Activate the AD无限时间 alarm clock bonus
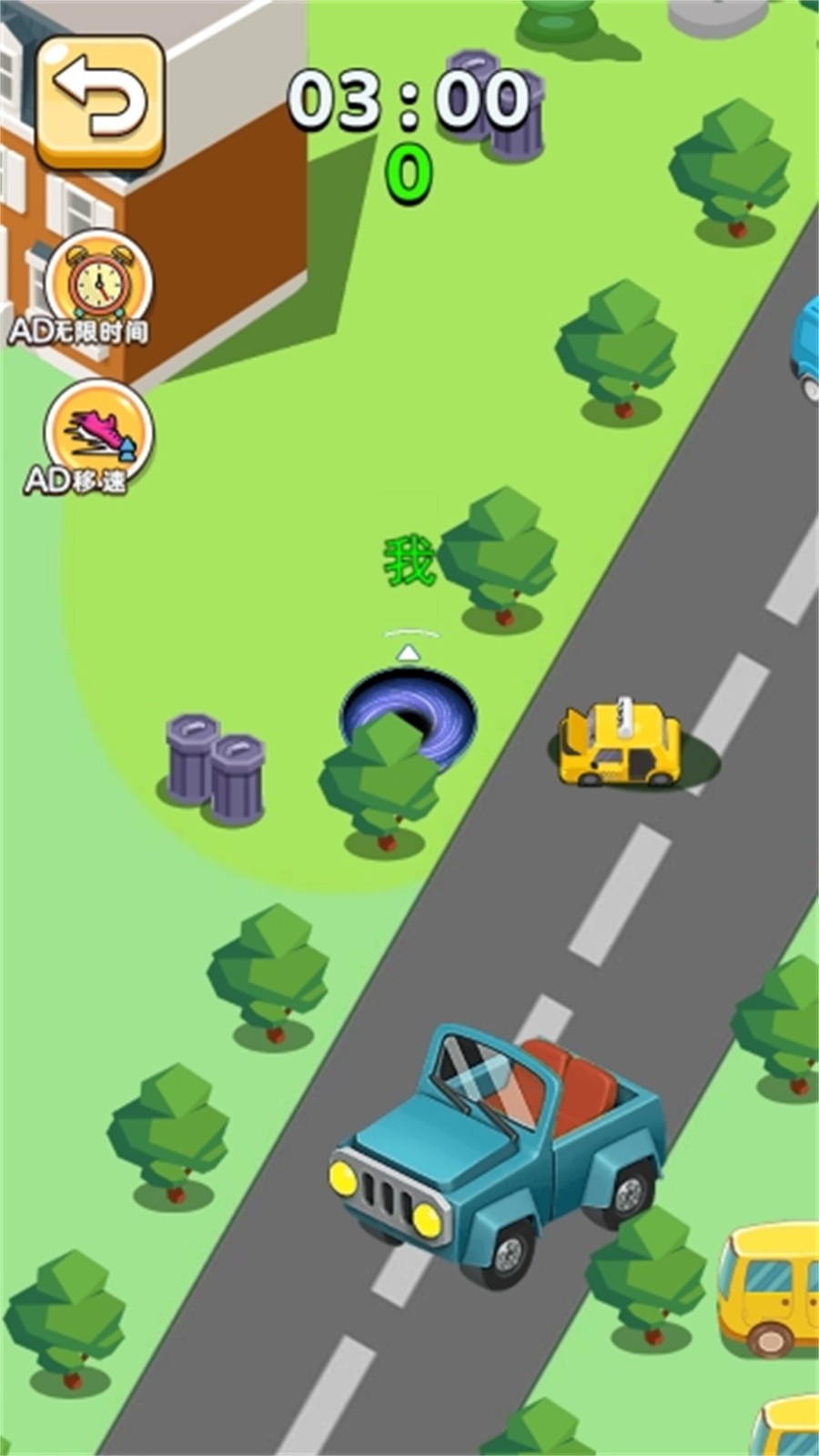 [x=98, y=285]
